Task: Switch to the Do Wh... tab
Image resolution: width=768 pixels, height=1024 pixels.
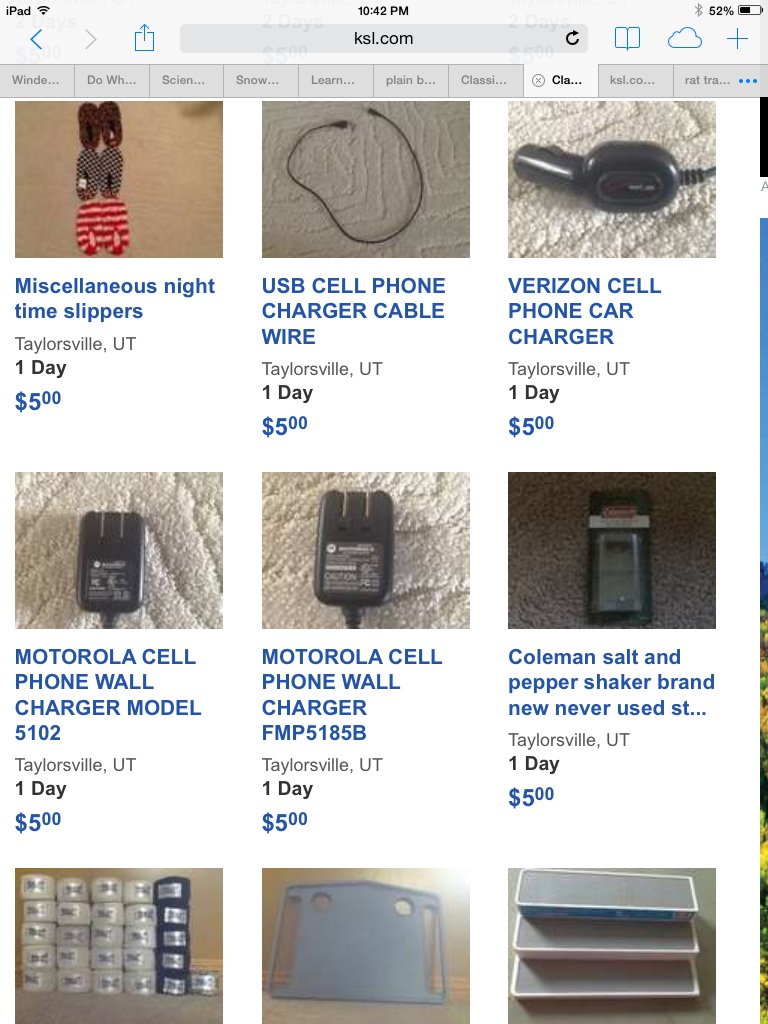Action: tap(112, 80)
